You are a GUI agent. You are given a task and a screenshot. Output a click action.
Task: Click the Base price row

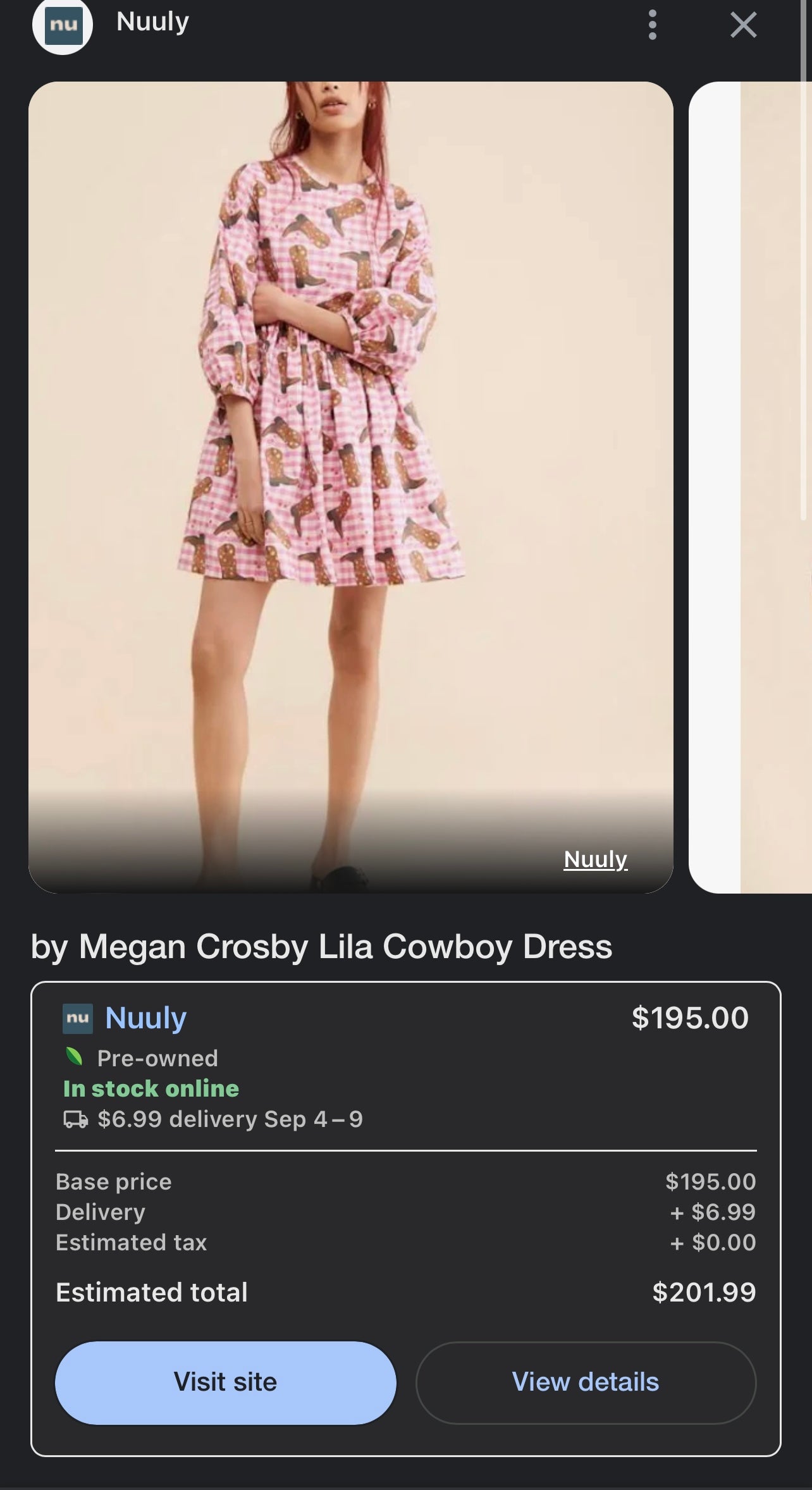(x=114, y=1181)
